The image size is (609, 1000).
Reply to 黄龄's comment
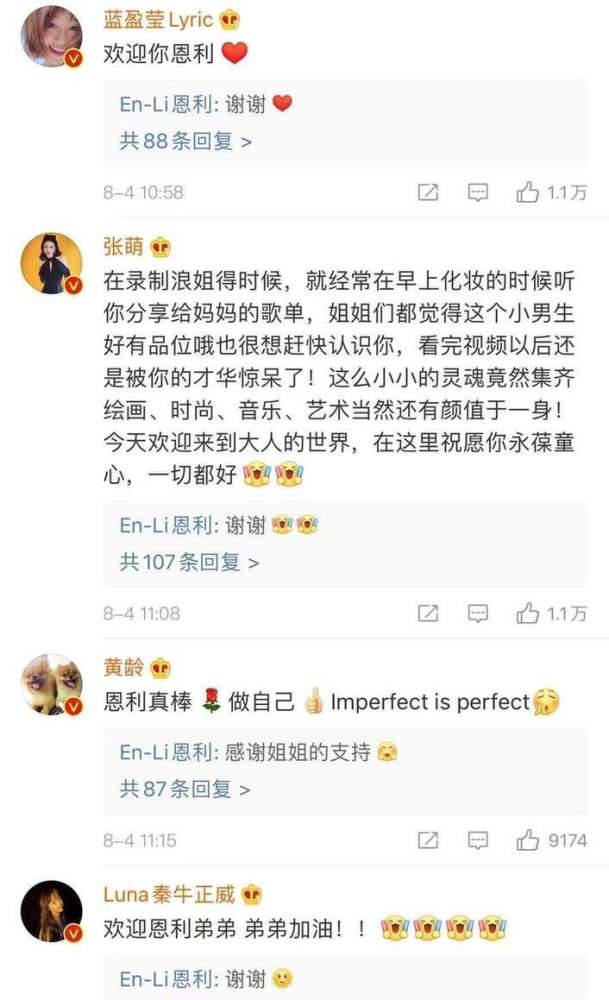pyautogui.click(x=478, y=840)
